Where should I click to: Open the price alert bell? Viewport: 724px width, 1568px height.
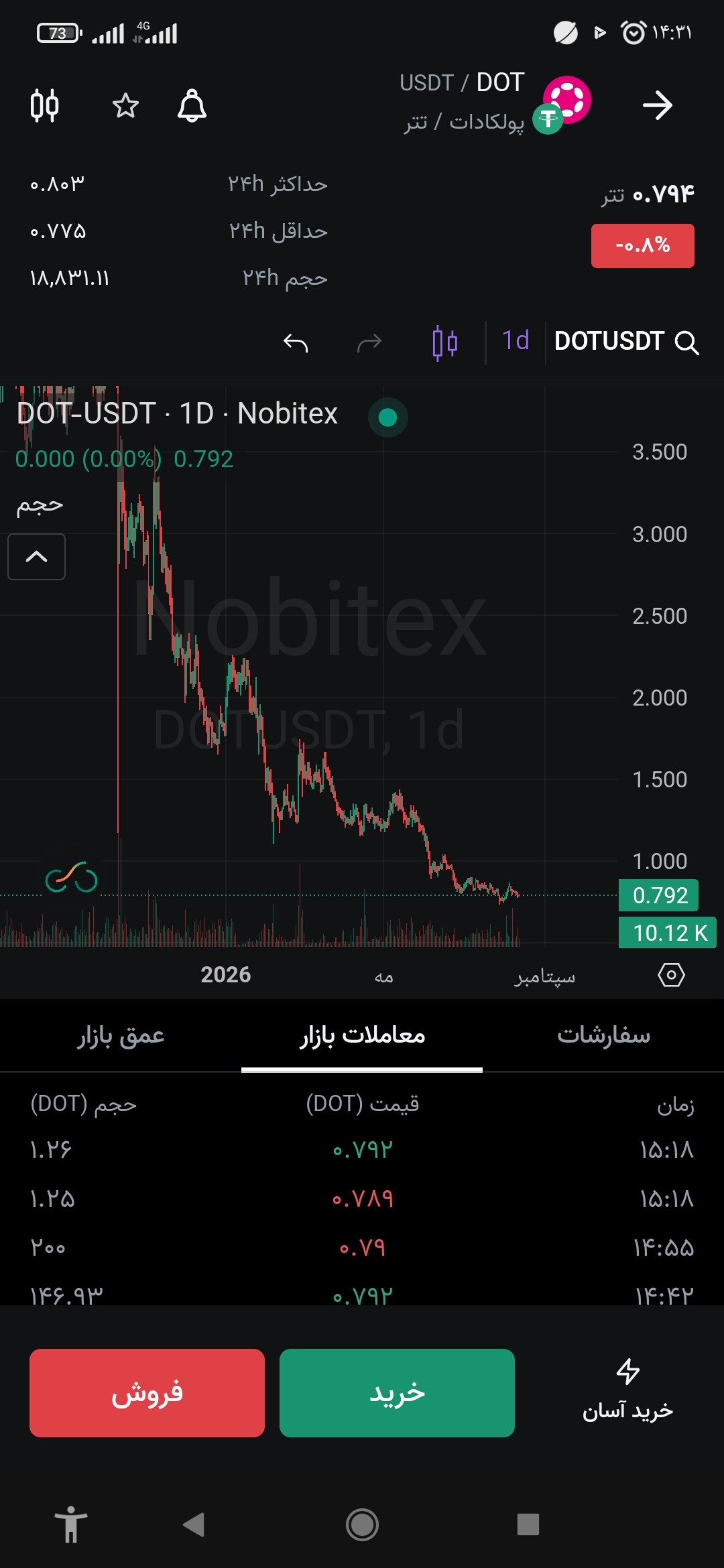[192, 106]
